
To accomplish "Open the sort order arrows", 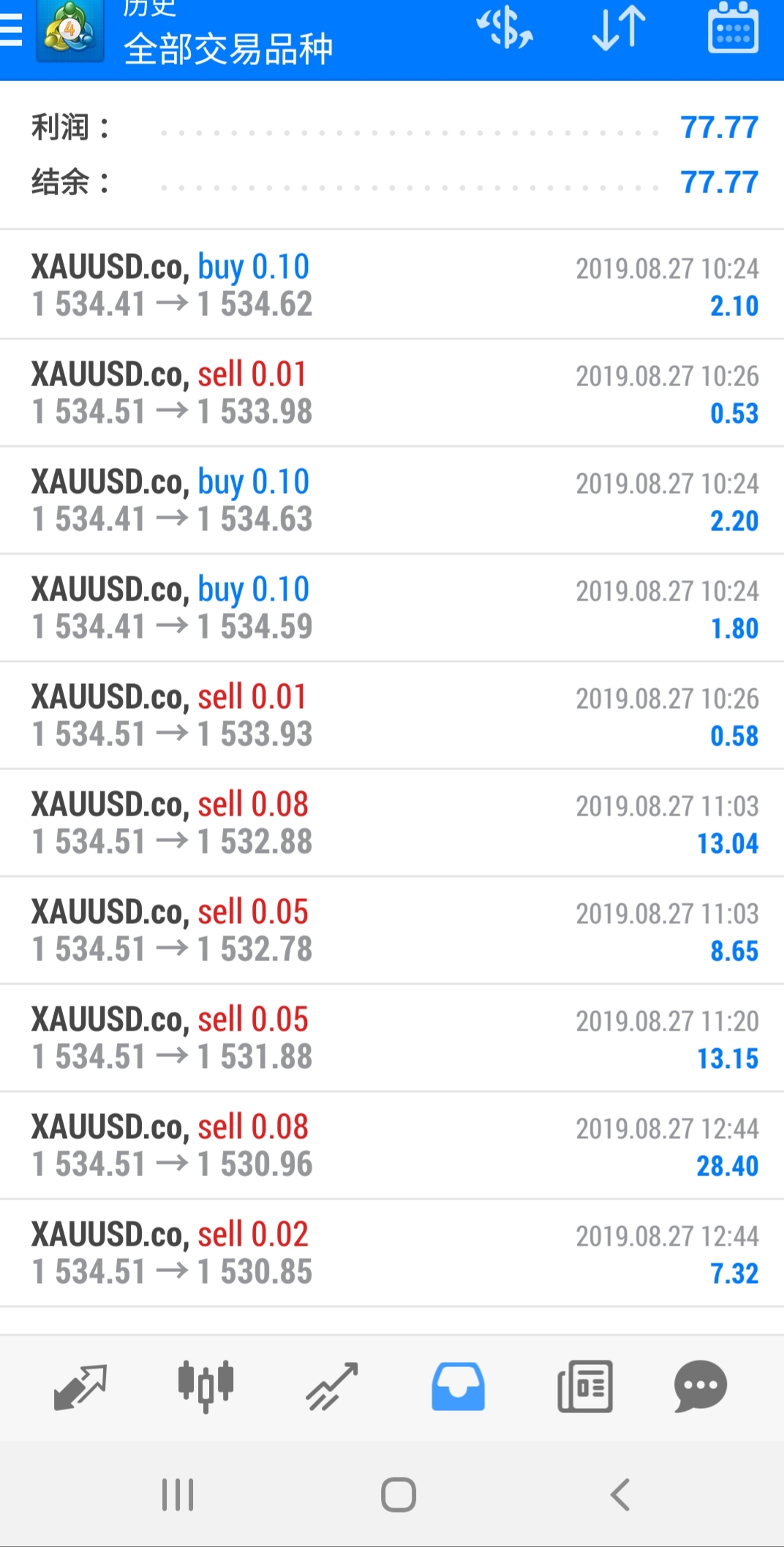I will tap(619, 29).
